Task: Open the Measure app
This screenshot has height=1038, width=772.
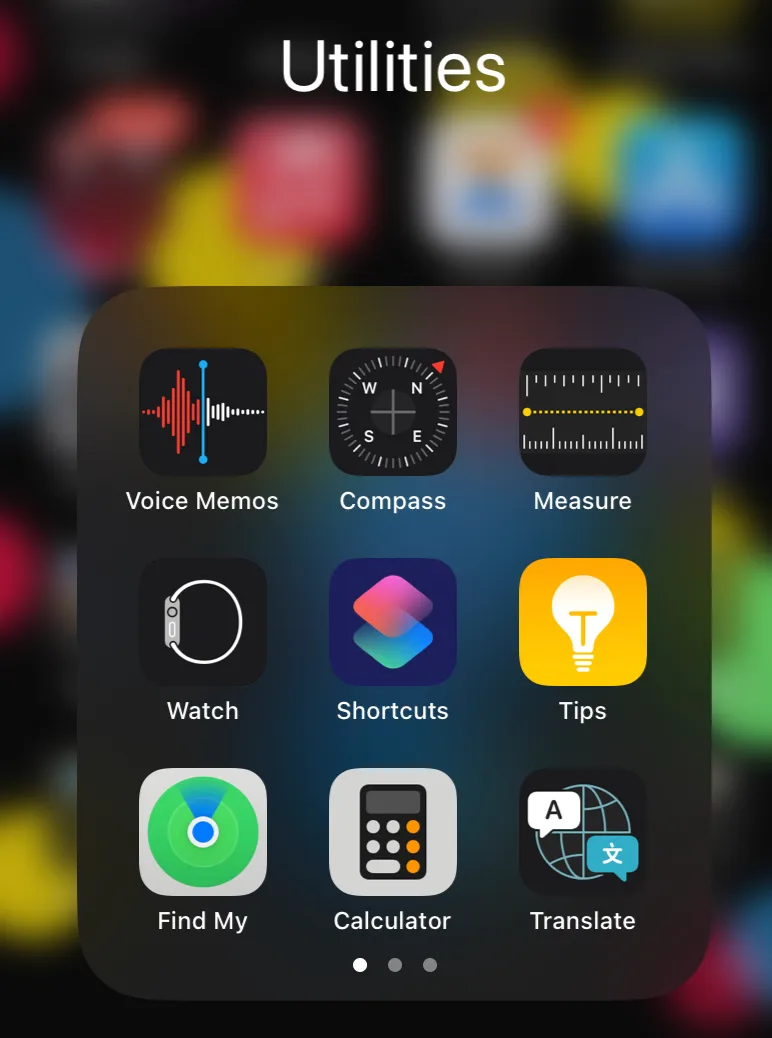Action: tap(583, 412)
